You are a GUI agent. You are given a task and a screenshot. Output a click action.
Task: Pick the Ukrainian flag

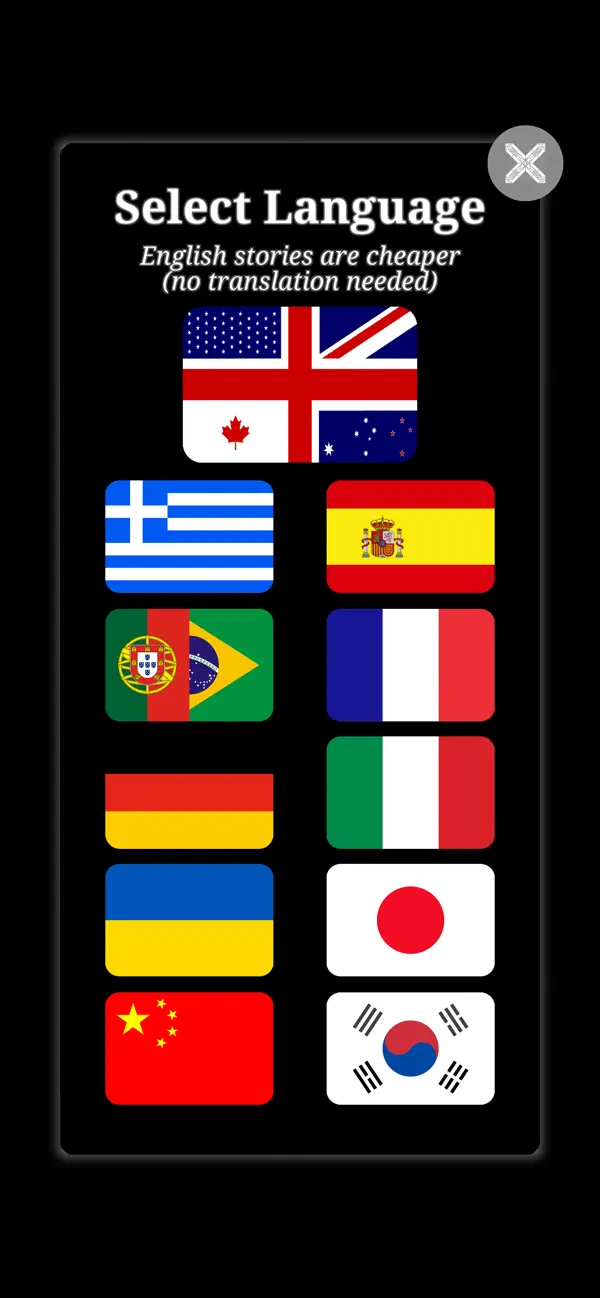(x=189, y=920)
